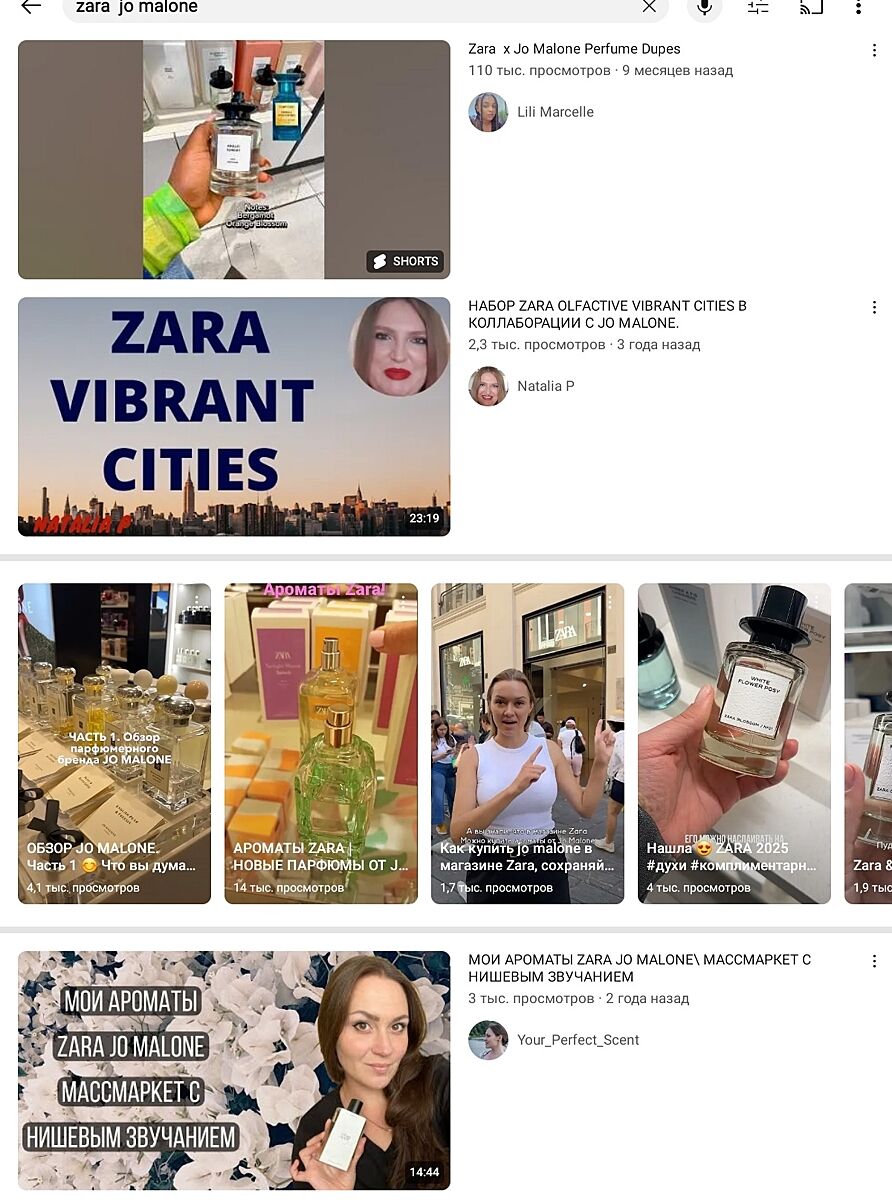This screenshot has width=892, height=1200.
Task: Open options for НАБОР ZARA OLFACTIVE VIBRANT CITIES video
Action: click(874, 308)
